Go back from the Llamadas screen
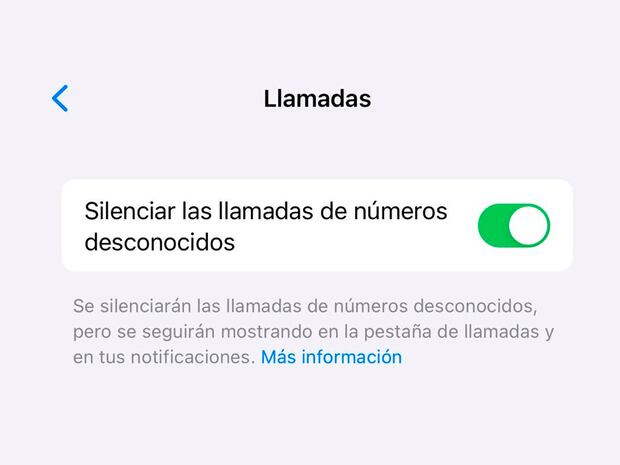Screen dimensions: 620x465 pyautogui.click(x=60, y=98)
